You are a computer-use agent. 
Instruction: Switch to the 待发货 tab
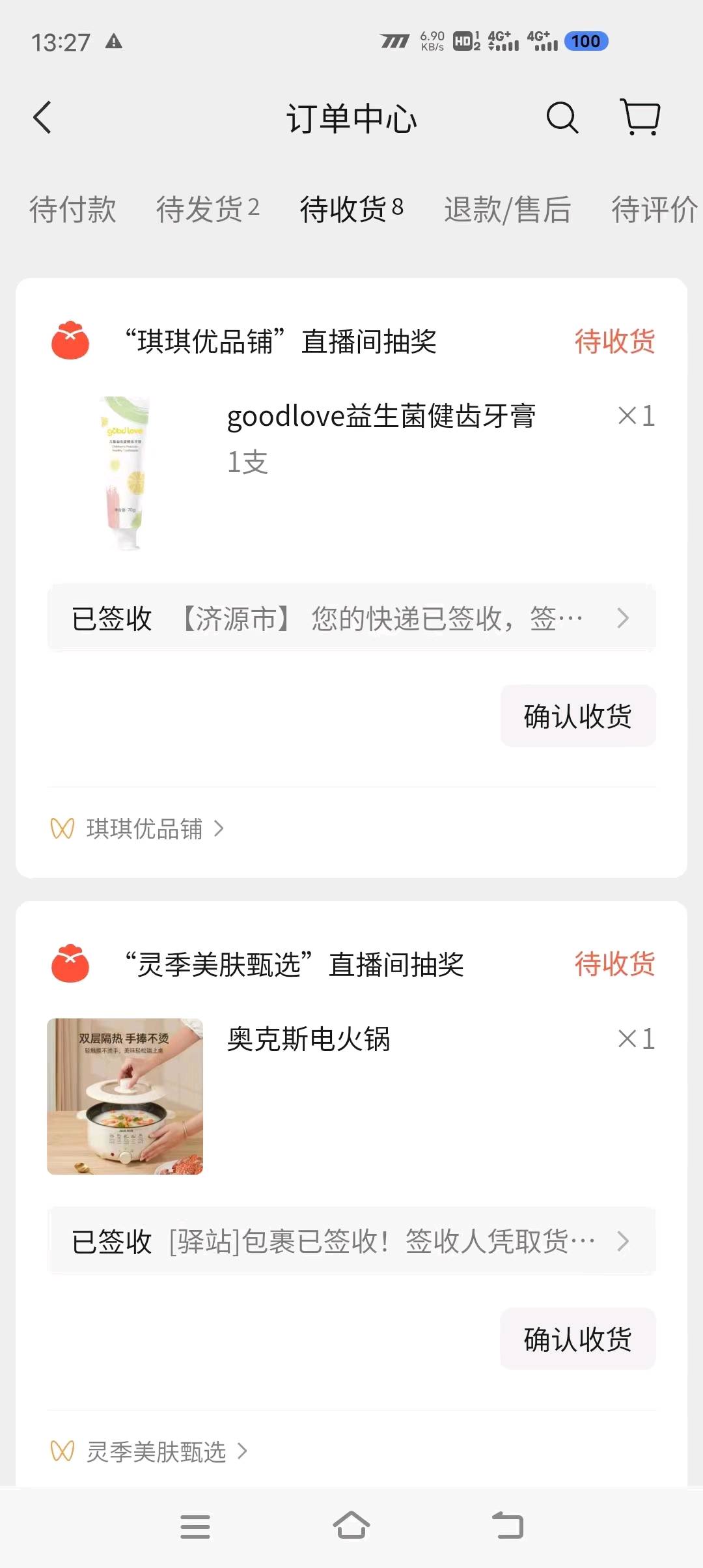click(x=208, y=209)
